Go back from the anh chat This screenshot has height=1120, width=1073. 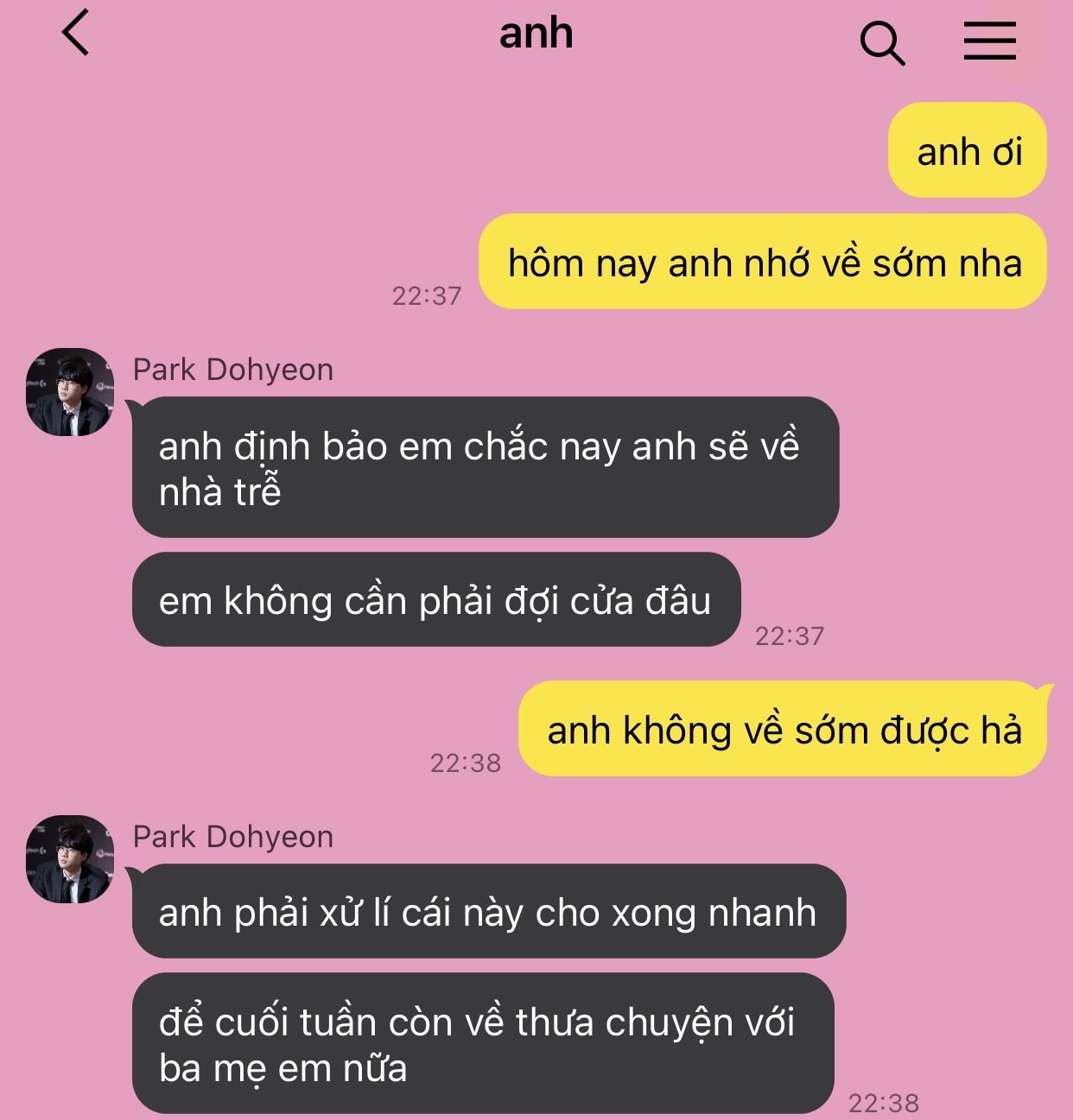tap(76, 34)
